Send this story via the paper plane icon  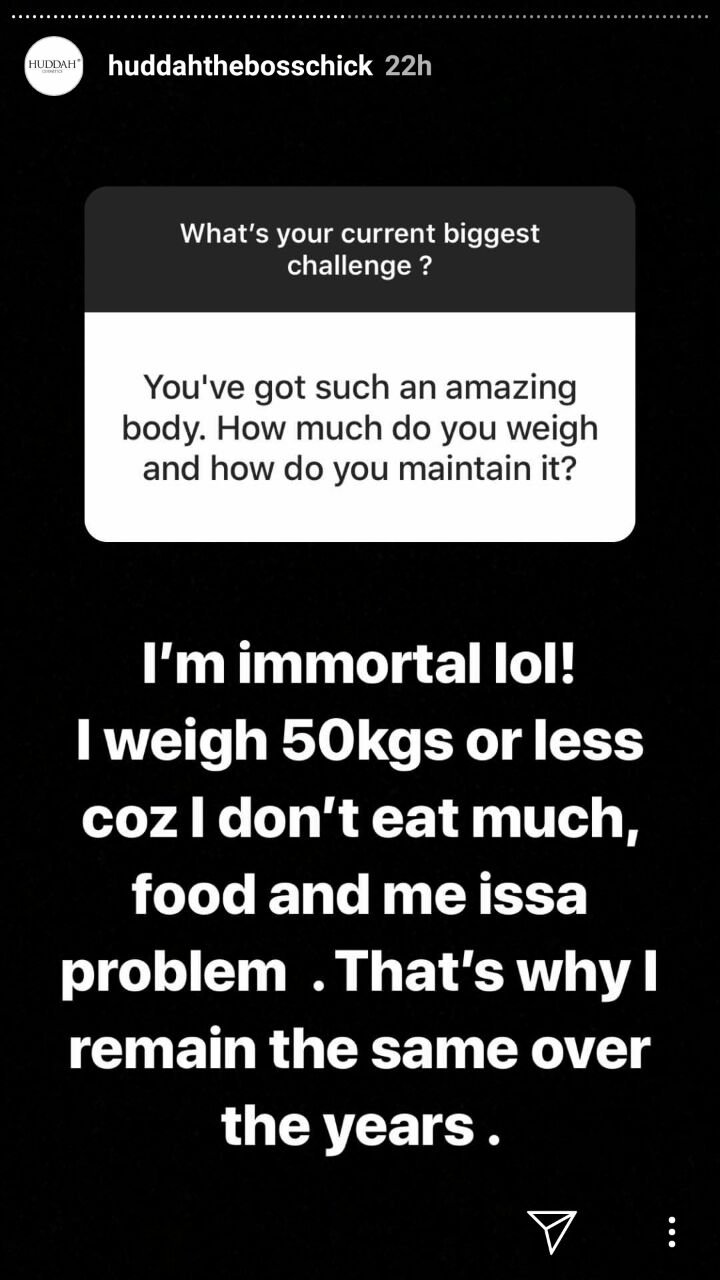pyautogui.click(x=552, y=1231)
